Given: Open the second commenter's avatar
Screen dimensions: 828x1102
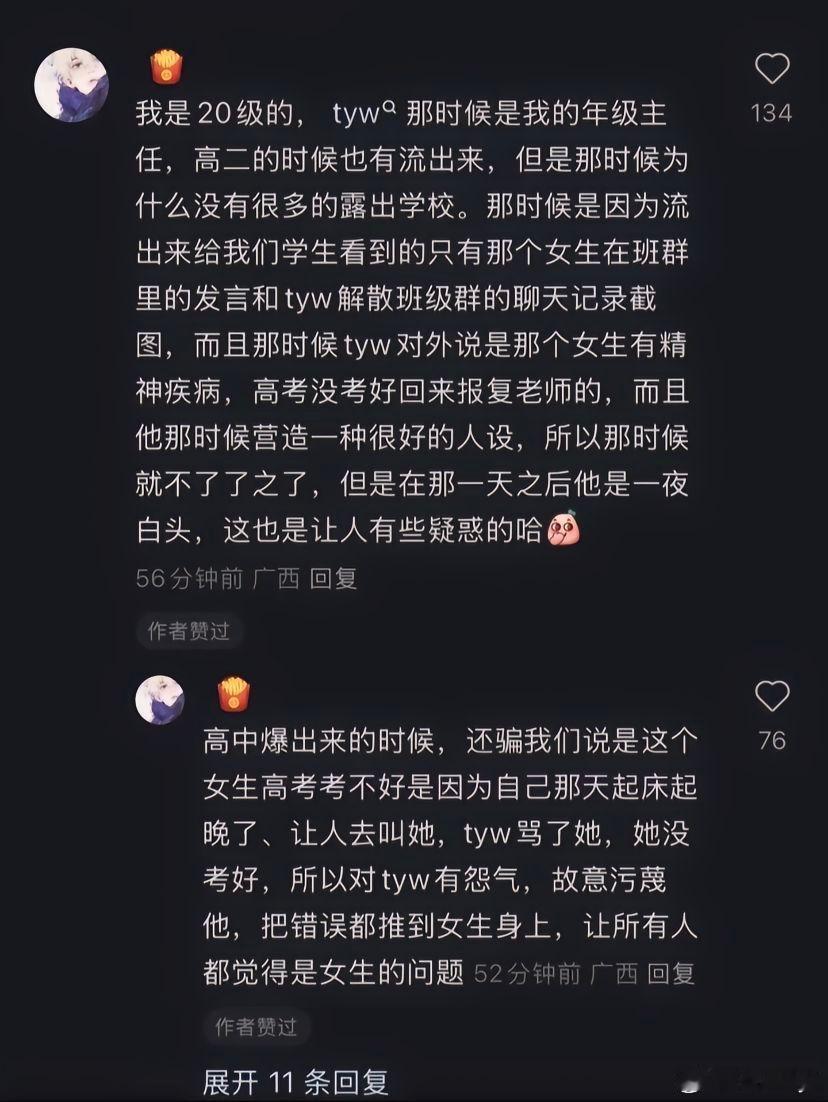Looking at the screenshot, I should (x=161, y=700).
